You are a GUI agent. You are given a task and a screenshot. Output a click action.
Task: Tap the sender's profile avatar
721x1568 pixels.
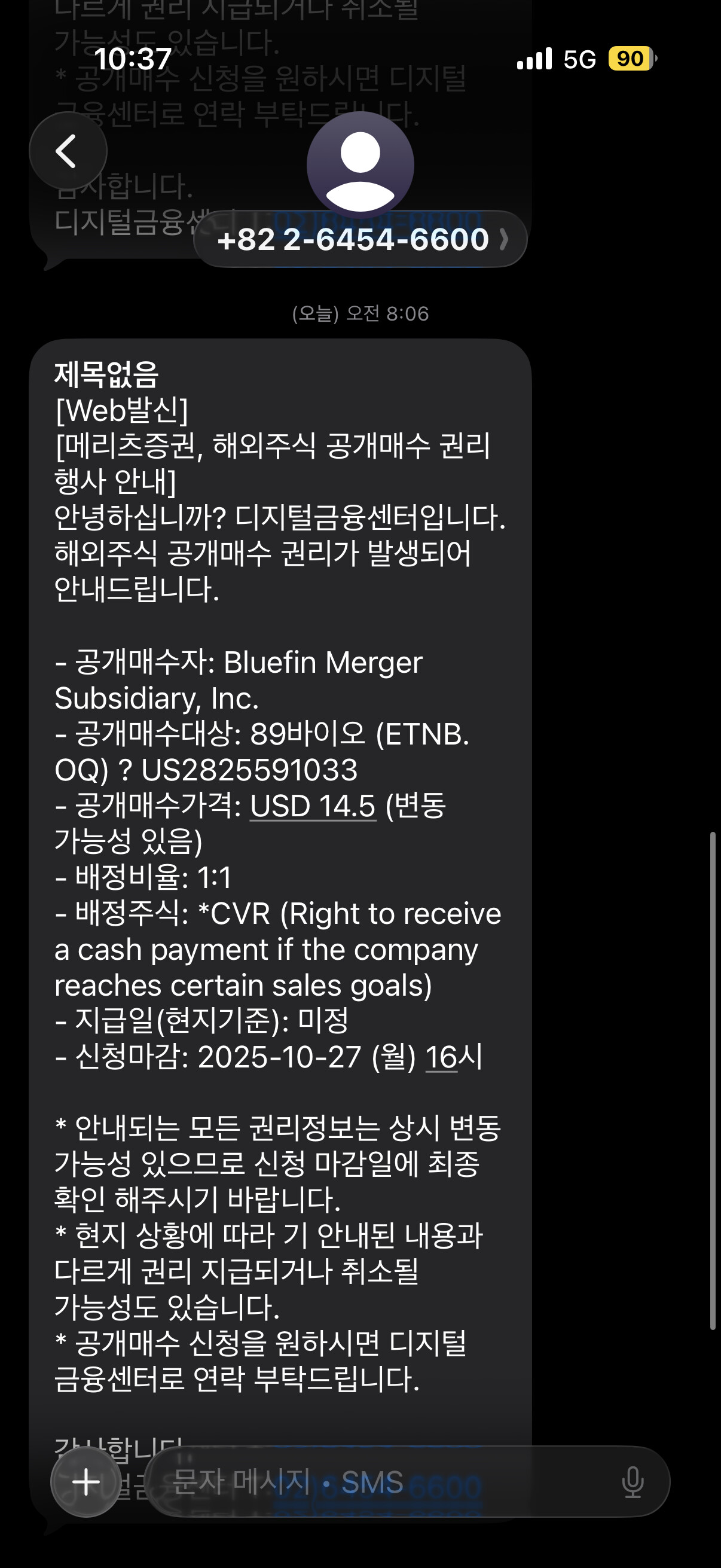(x=360, y=164)
